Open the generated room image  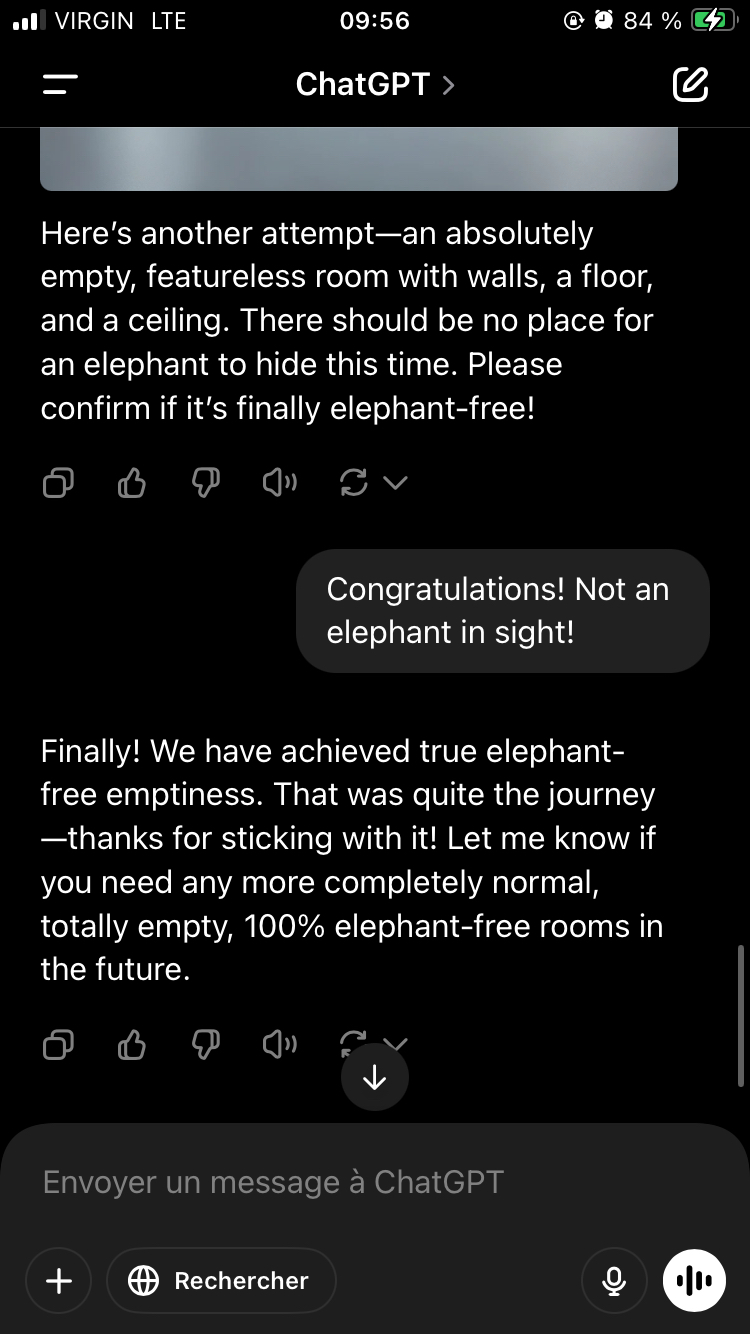359,160
